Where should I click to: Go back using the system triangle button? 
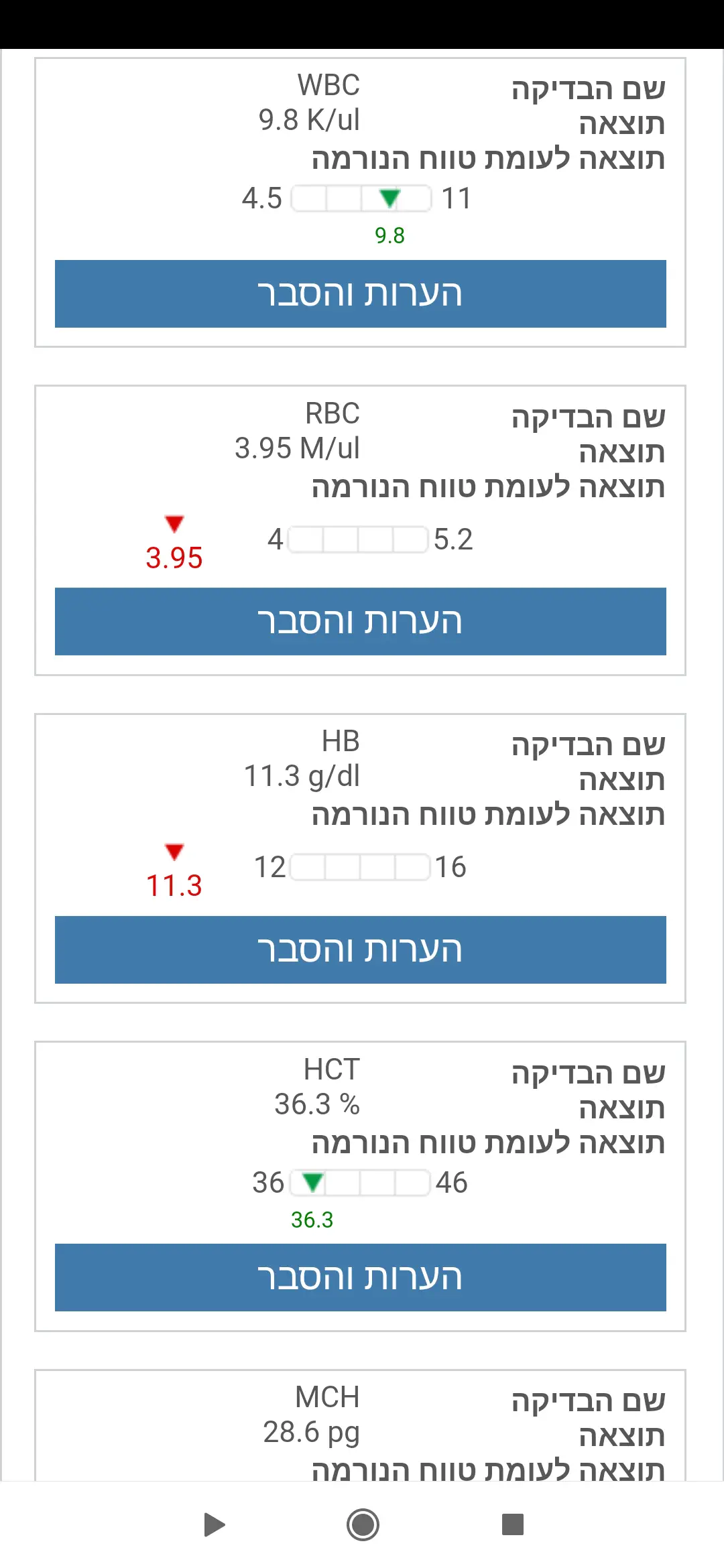coord(214,1524)
